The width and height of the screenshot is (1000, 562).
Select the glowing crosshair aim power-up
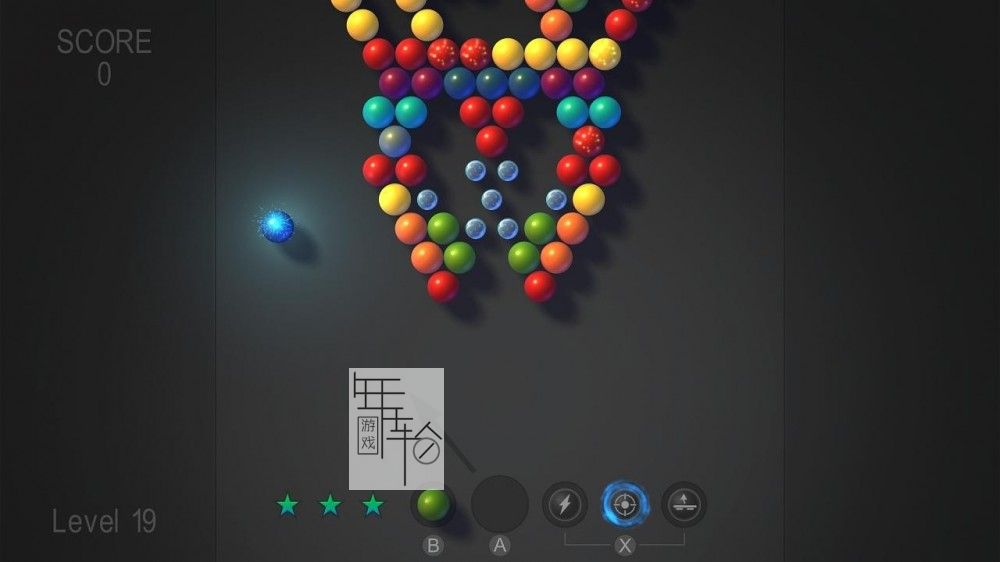625,504
